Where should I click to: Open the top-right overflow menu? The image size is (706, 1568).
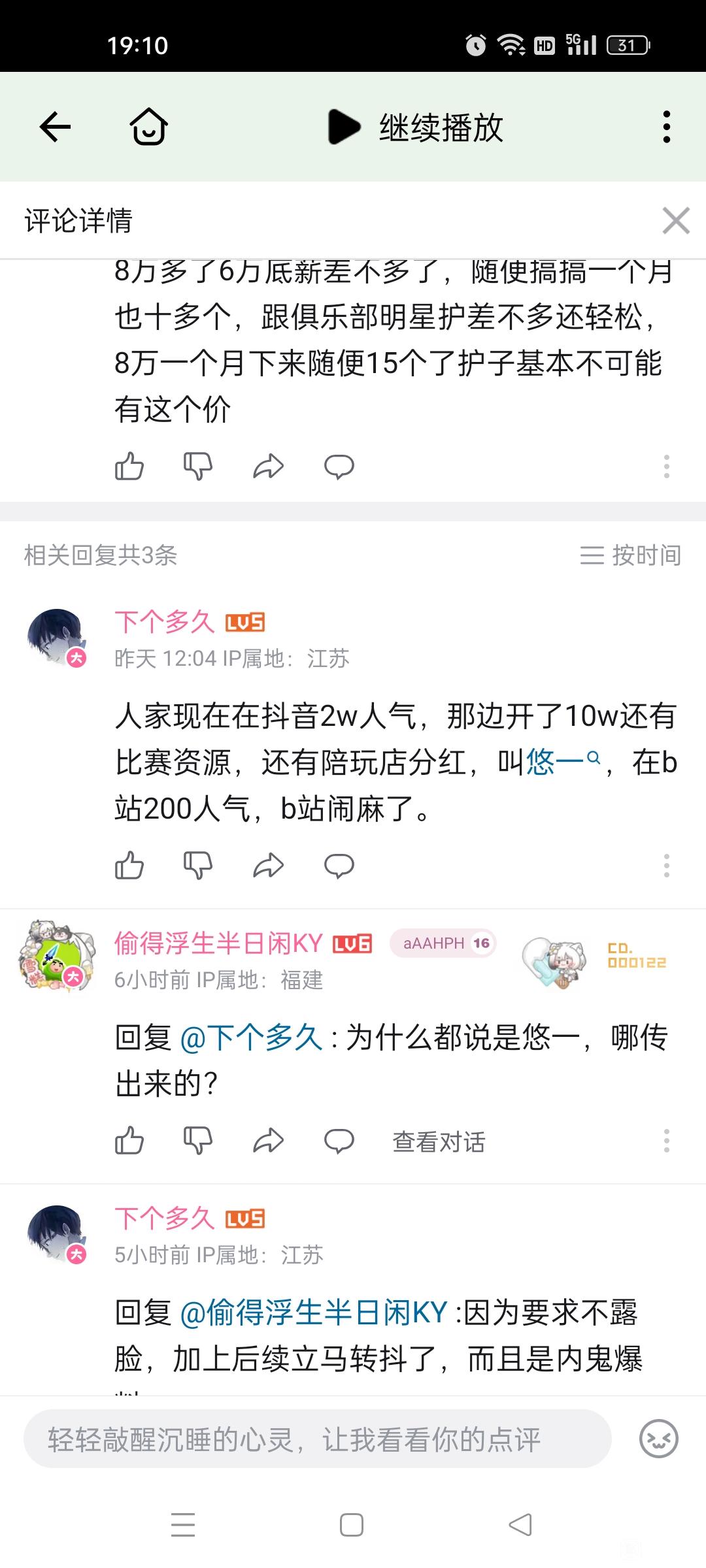click(666, 127)
